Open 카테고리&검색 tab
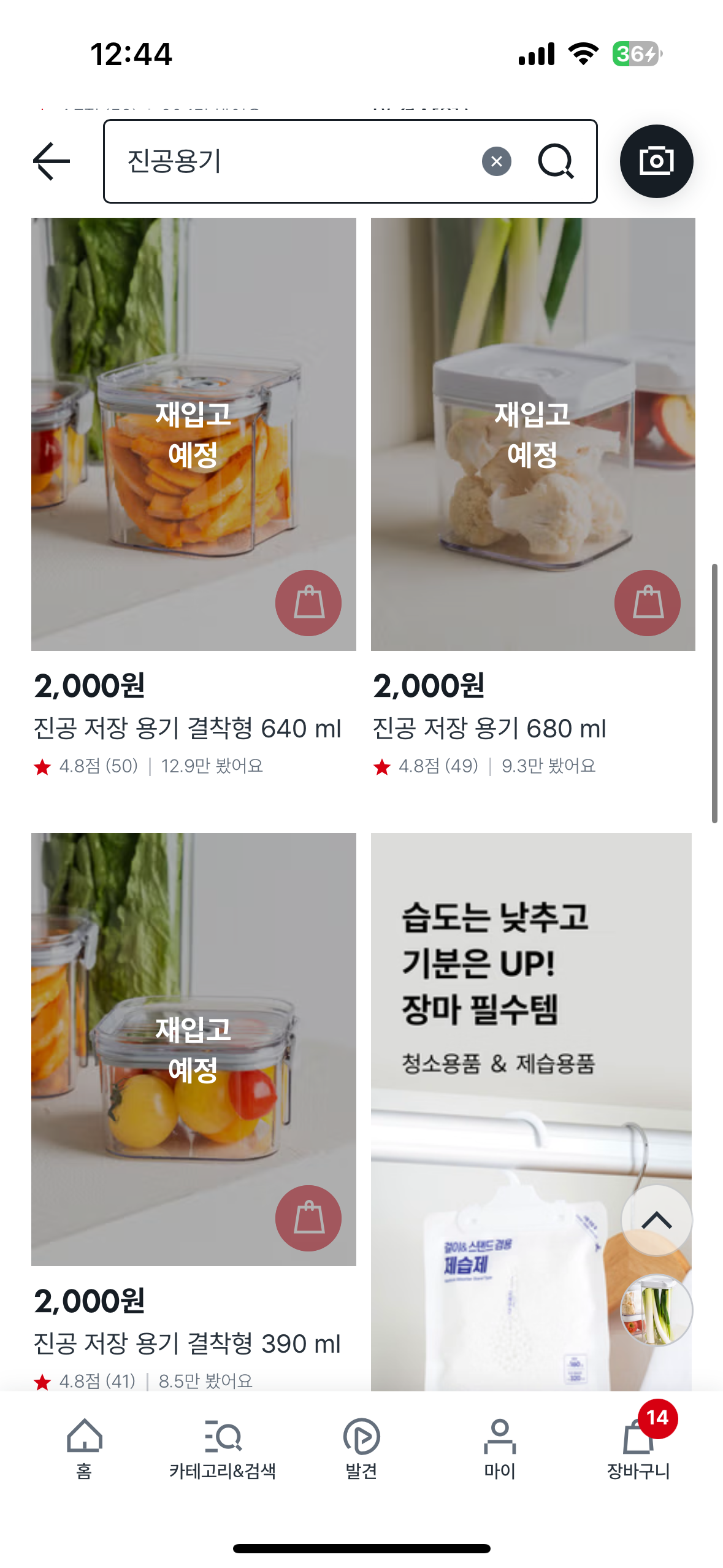Screen dimensions: 723x1568 point(223,1448)
